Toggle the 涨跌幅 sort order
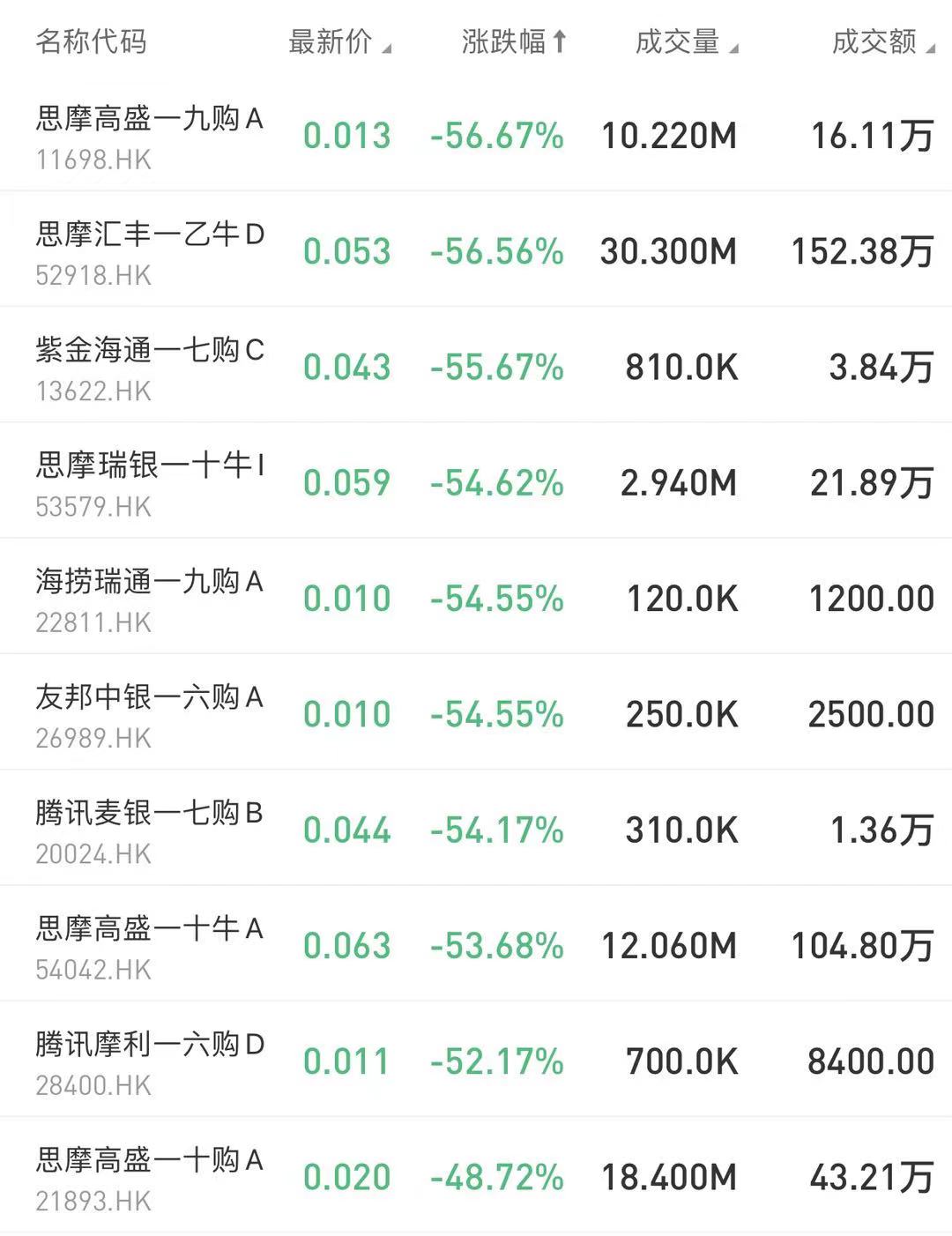 point(513,41)
